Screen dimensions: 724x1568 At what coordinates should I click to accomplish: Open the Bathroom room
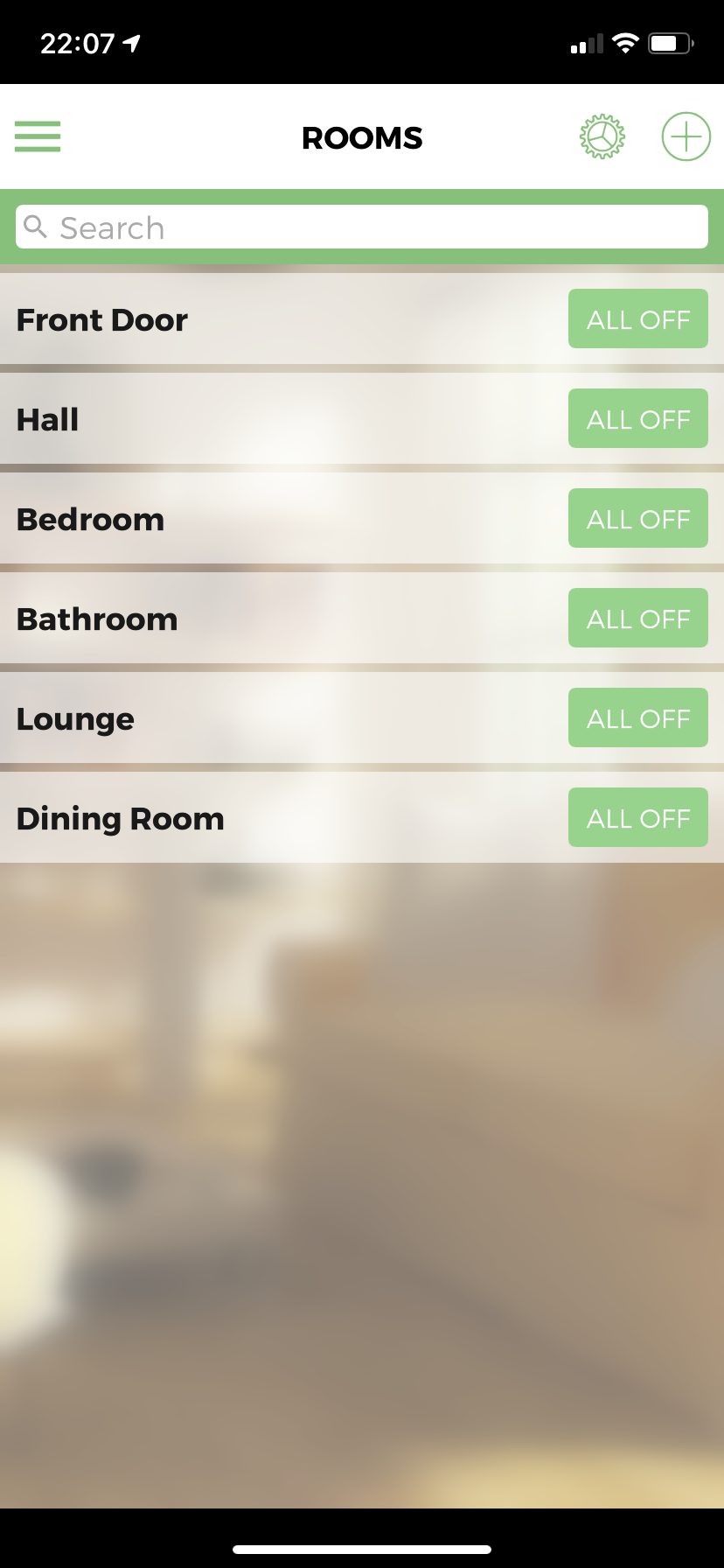(x=97, y=619)
